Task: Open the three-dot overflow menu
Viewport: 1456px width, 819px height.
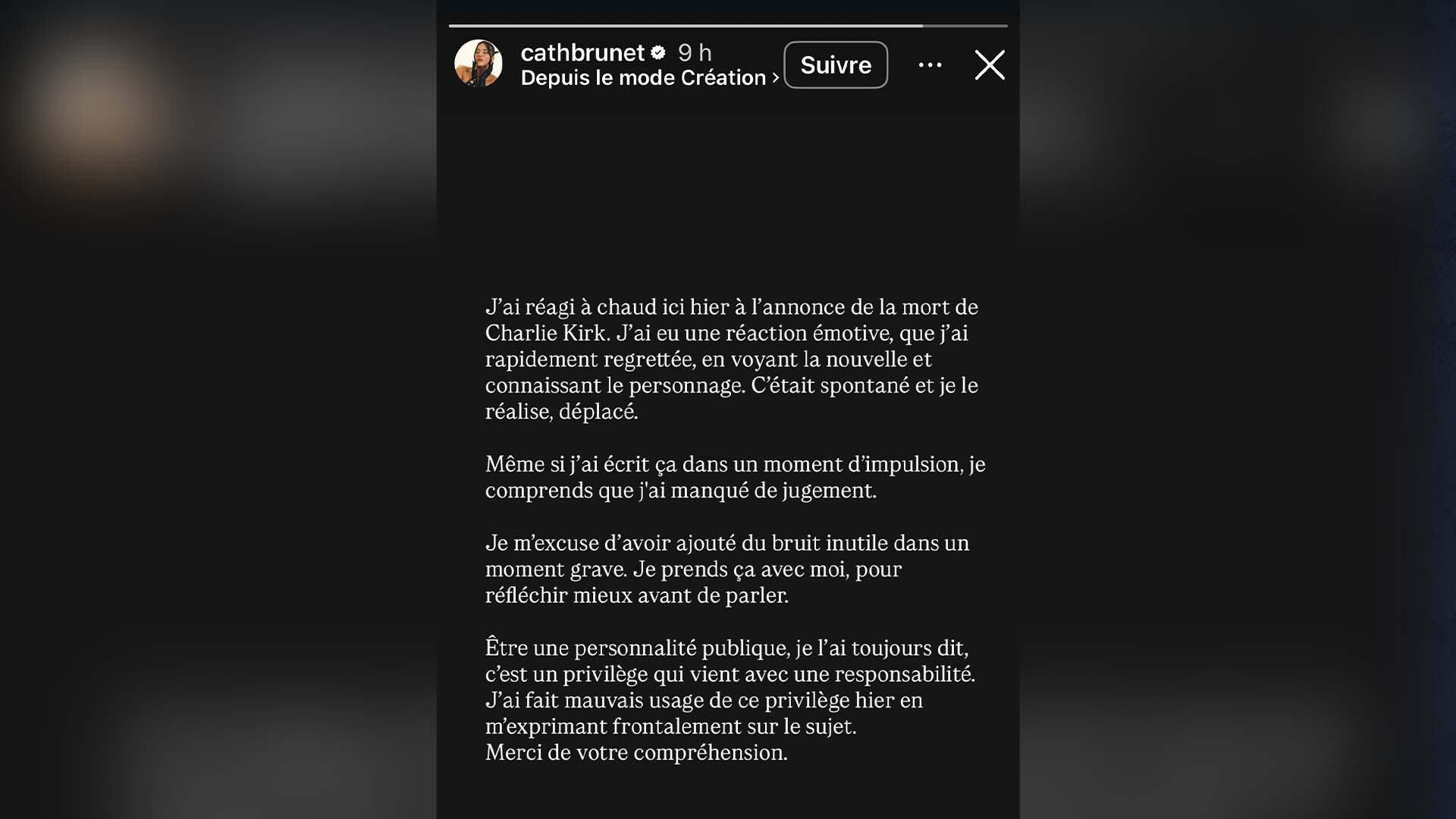Action: 930,65
